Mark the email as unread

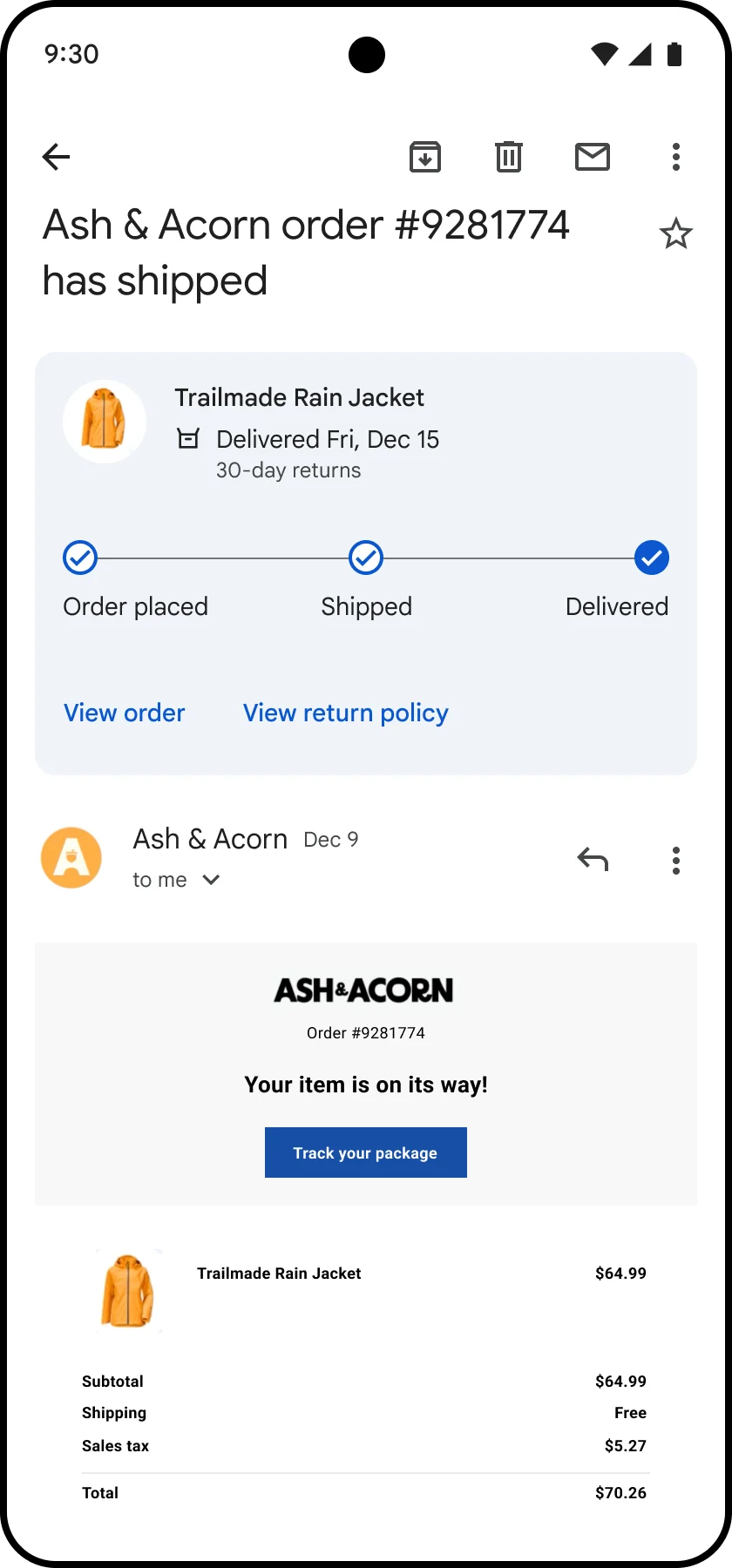click(x=593, y=157)
